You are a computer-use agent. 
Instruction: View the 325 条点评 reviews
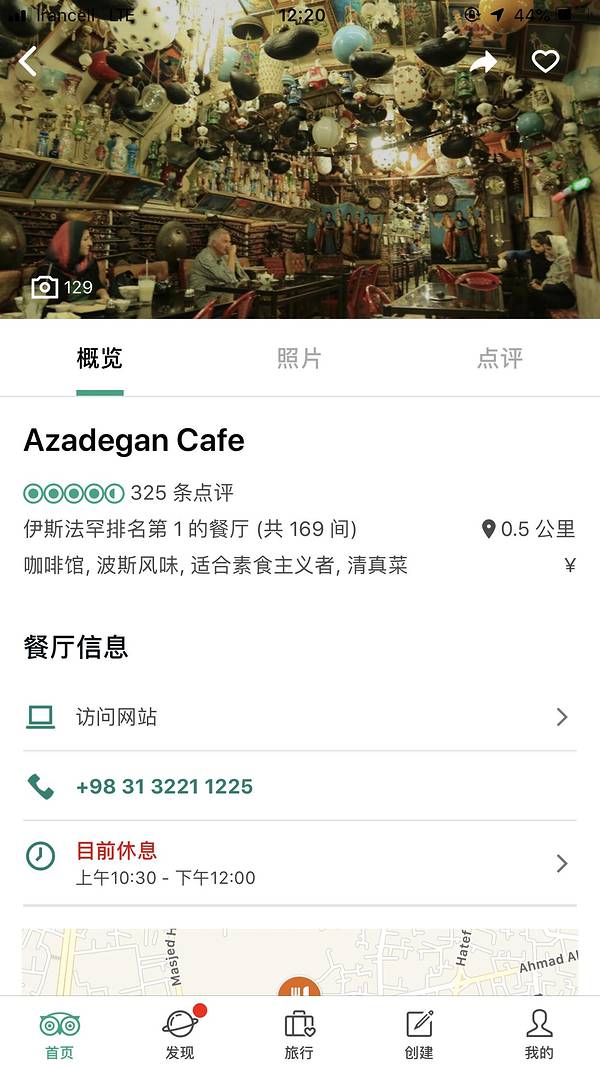coord(181,493)
